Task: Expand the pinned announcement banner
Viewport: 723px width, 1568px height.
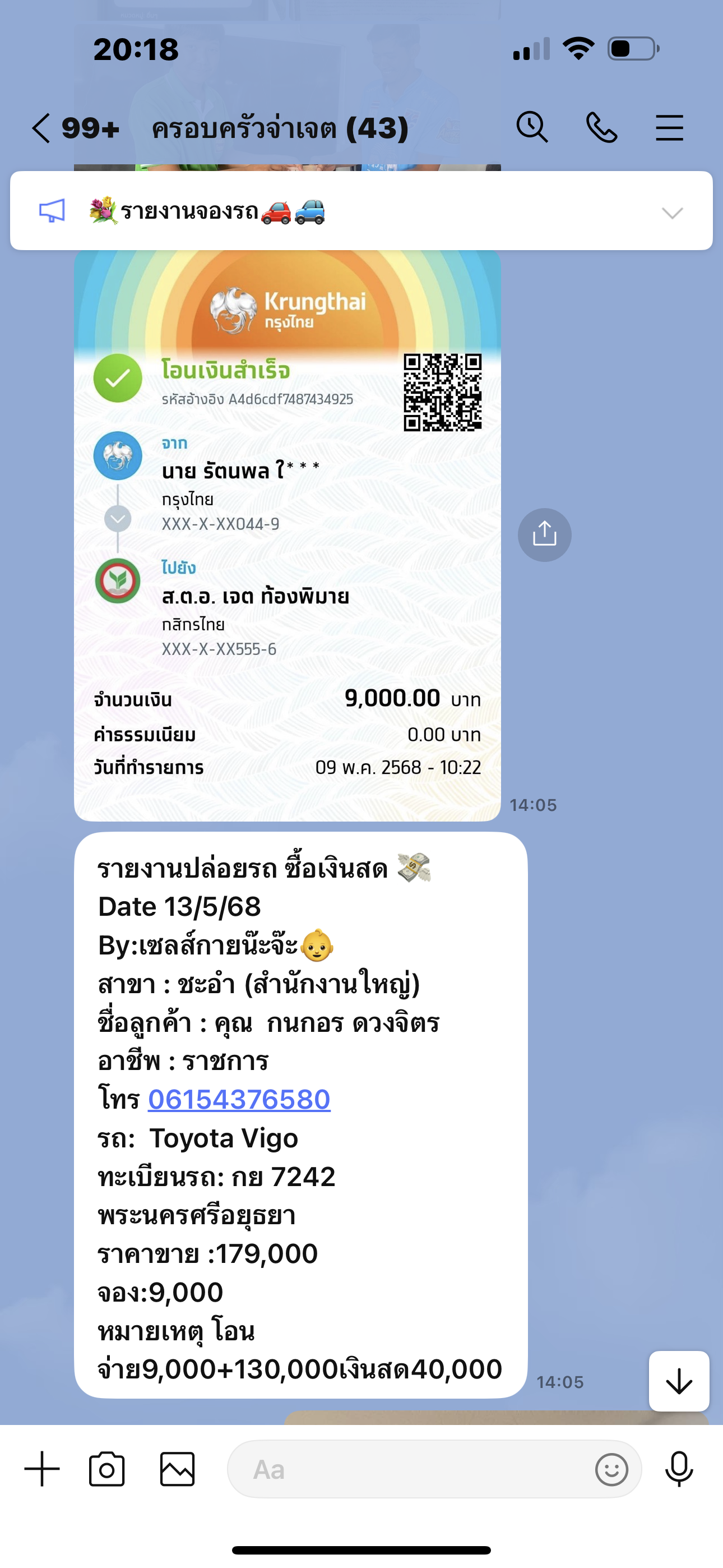Action: (x=672, y=213)
